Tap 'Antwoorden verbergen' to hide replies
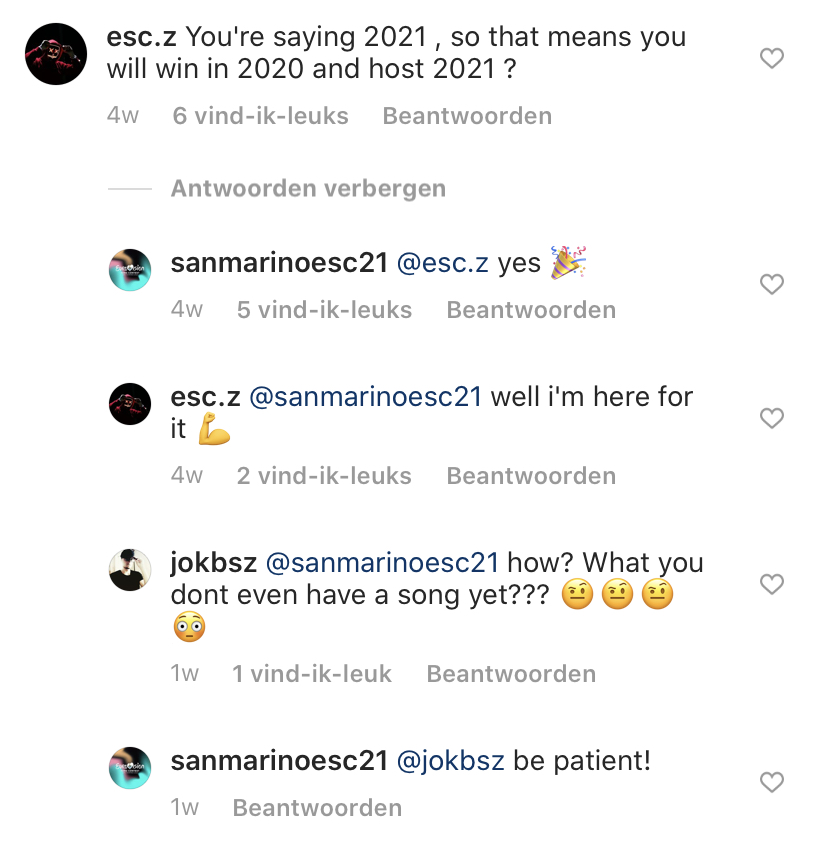 (x=308, y=189)
